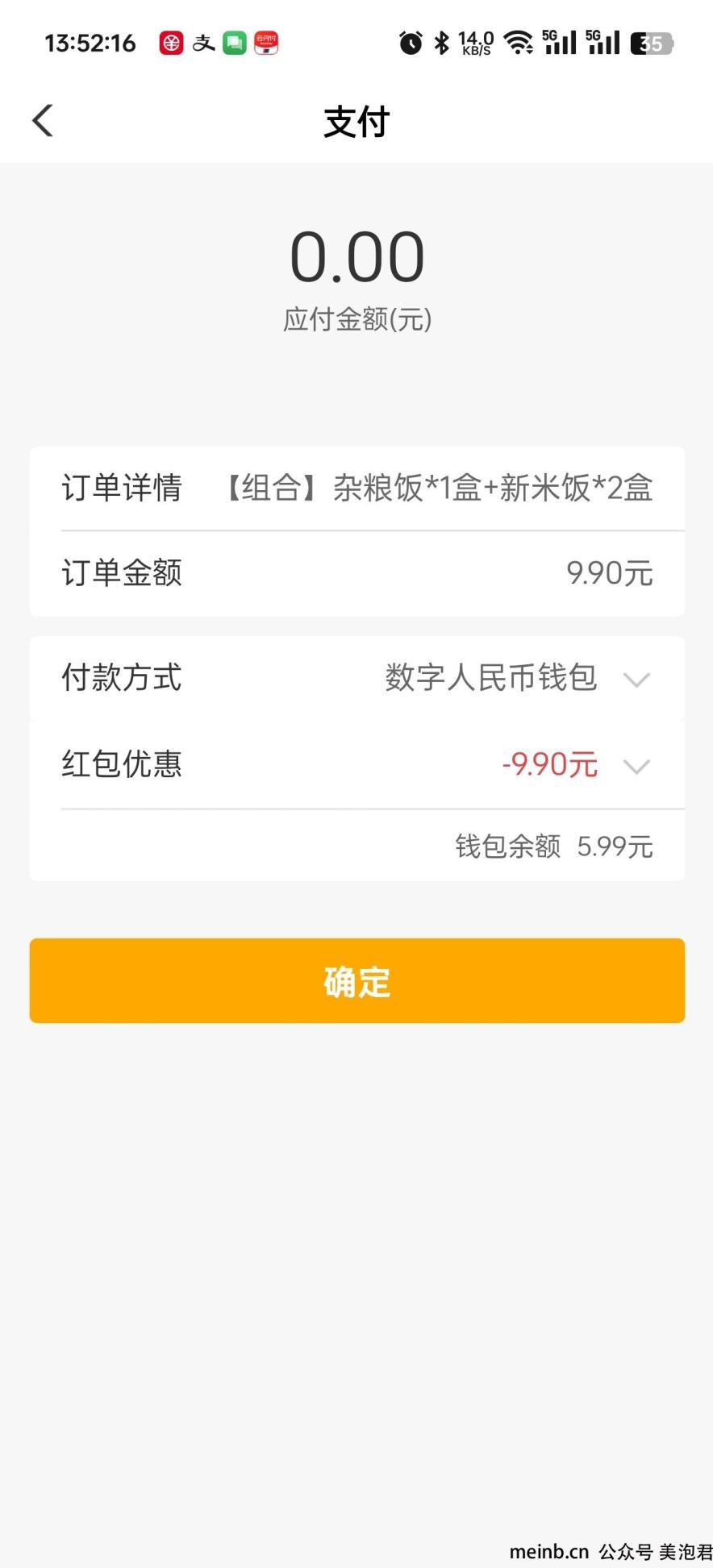The width and height of the screenshot is (713, 1568).
Task: Open the 付款方式 payment method dropdown
Action: 356,678
